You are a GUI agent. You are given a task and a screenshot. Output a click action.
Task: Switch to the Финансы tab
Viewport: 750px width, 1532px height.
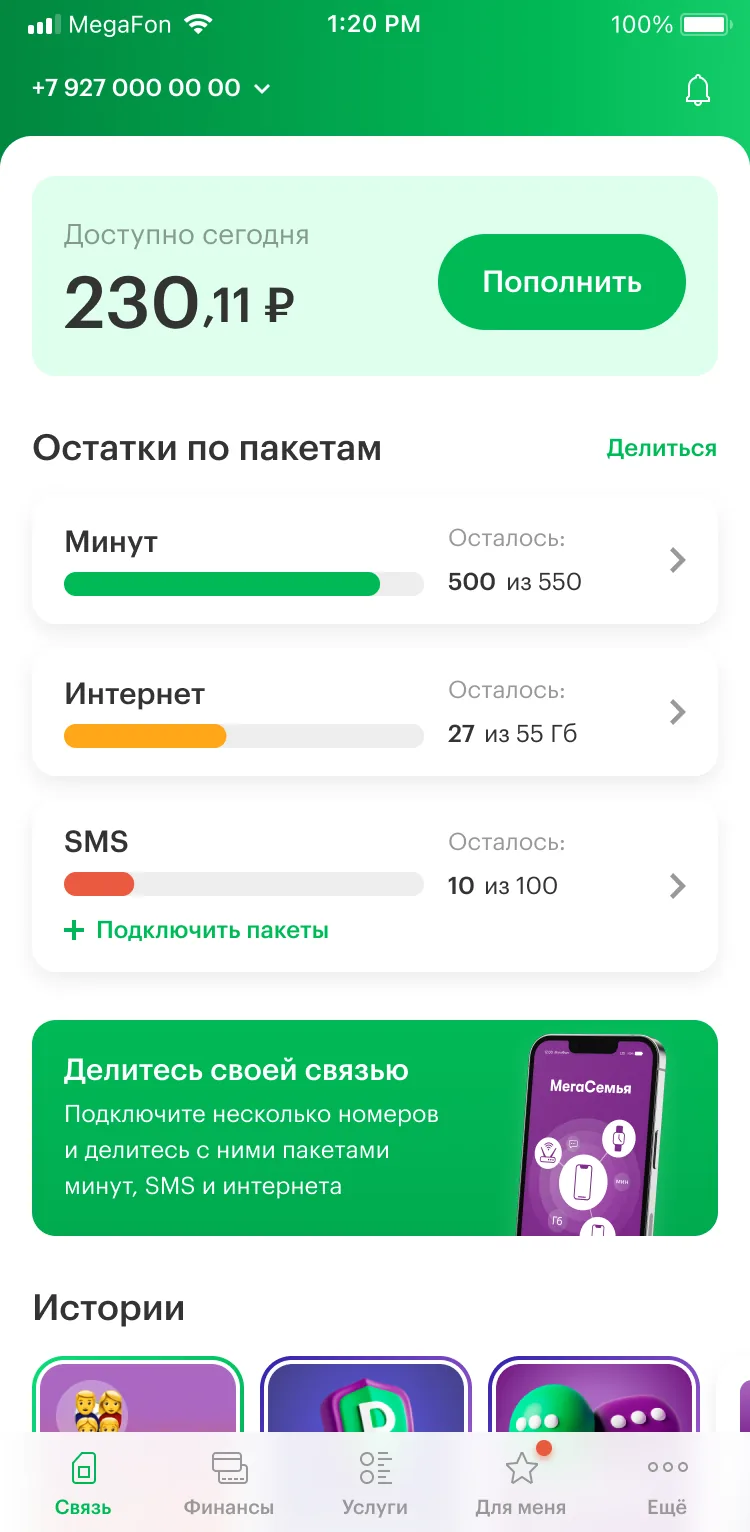click(x=229, y=1484)
